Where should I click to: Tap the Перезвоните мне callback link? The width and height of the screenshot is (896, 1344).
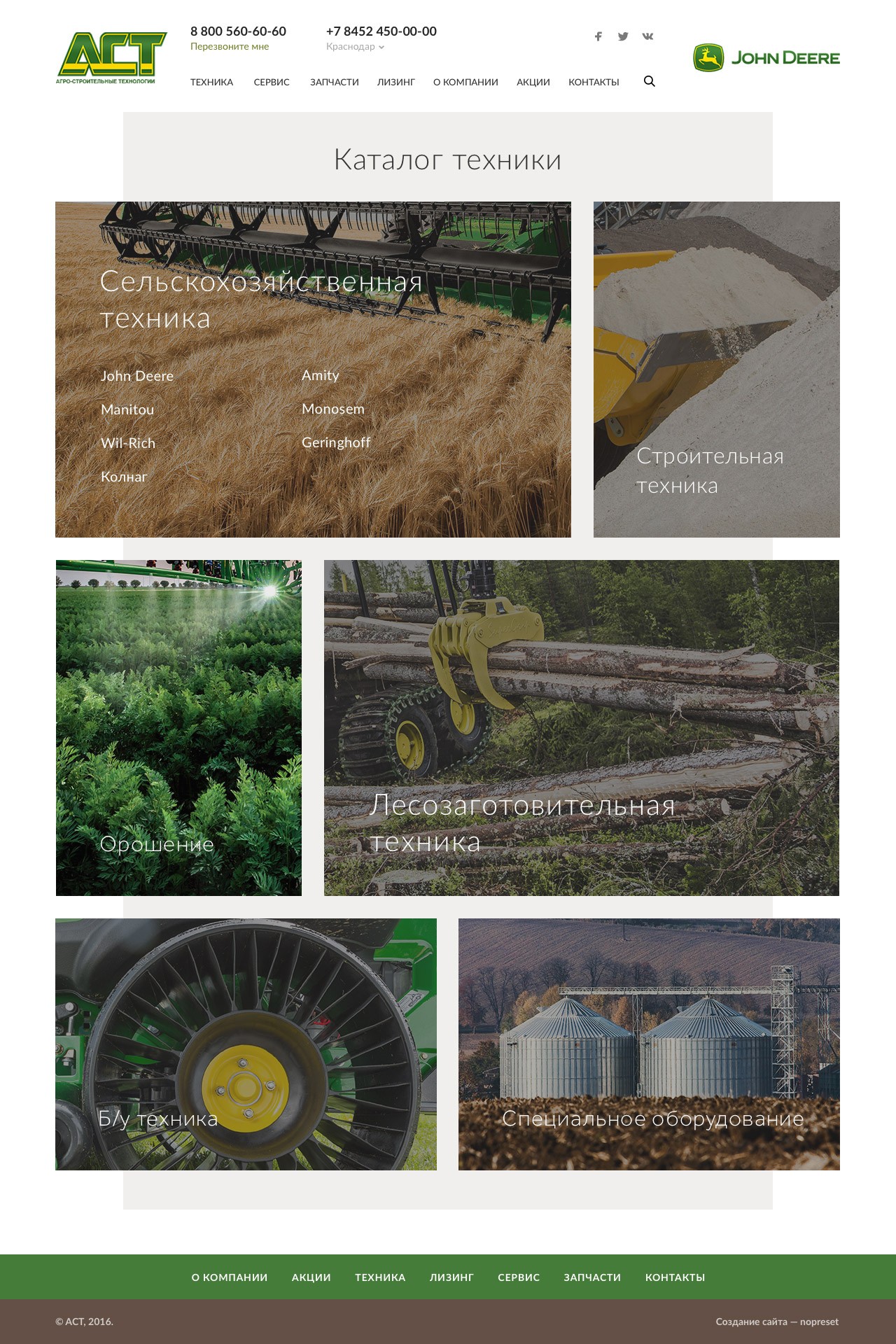pyautogui.click(x=230, y=47)
